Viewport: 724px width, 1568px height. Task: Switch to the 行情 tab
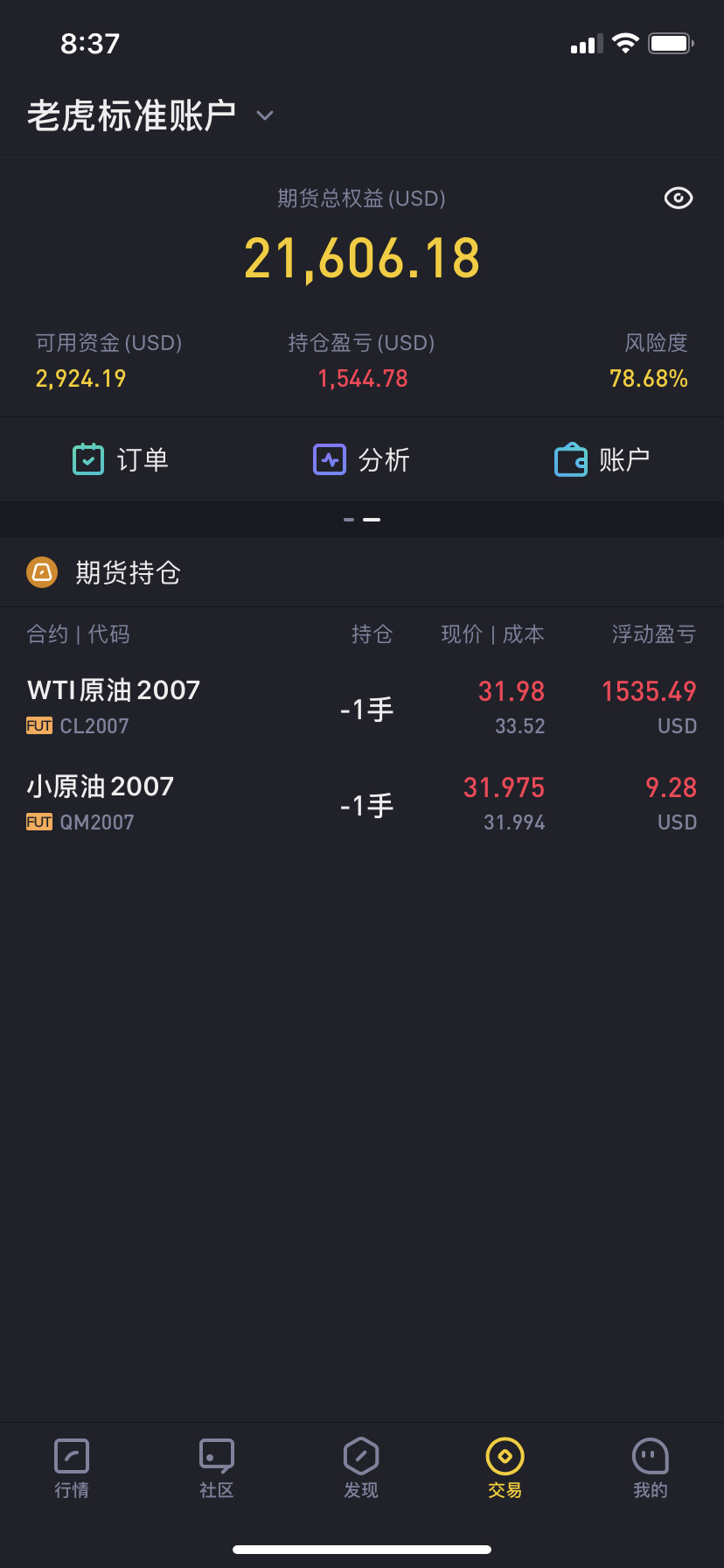(72, 1468)
